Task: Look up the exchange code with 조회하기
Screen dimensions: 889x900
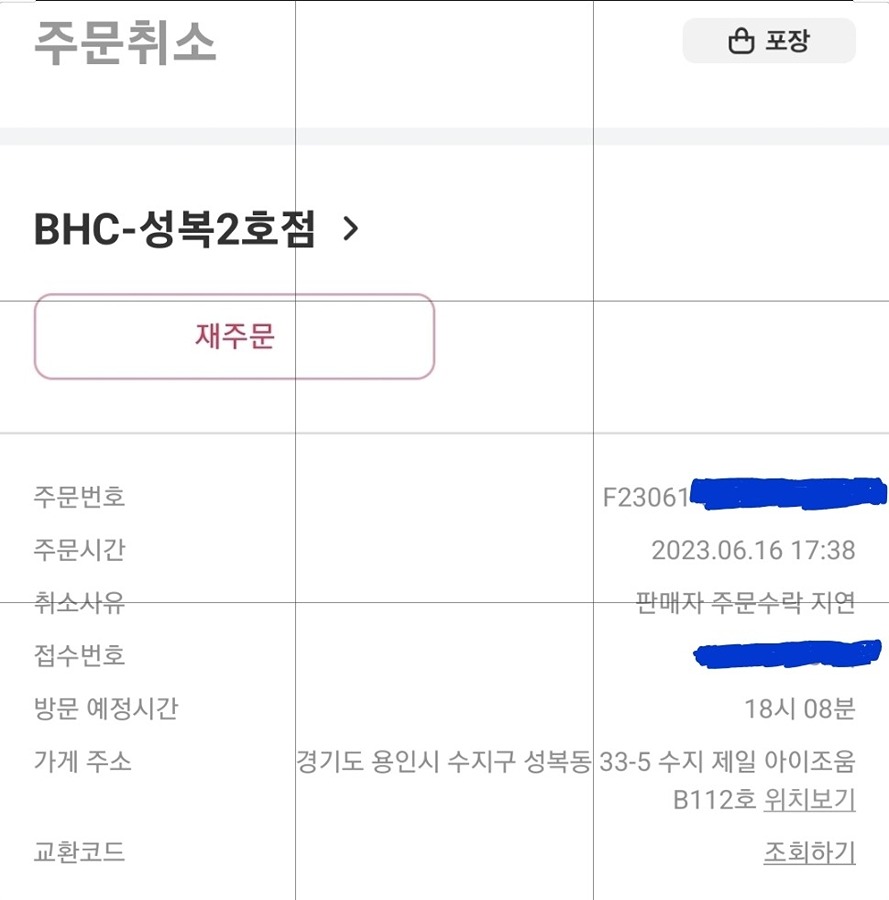Action: tap(809, 853)
